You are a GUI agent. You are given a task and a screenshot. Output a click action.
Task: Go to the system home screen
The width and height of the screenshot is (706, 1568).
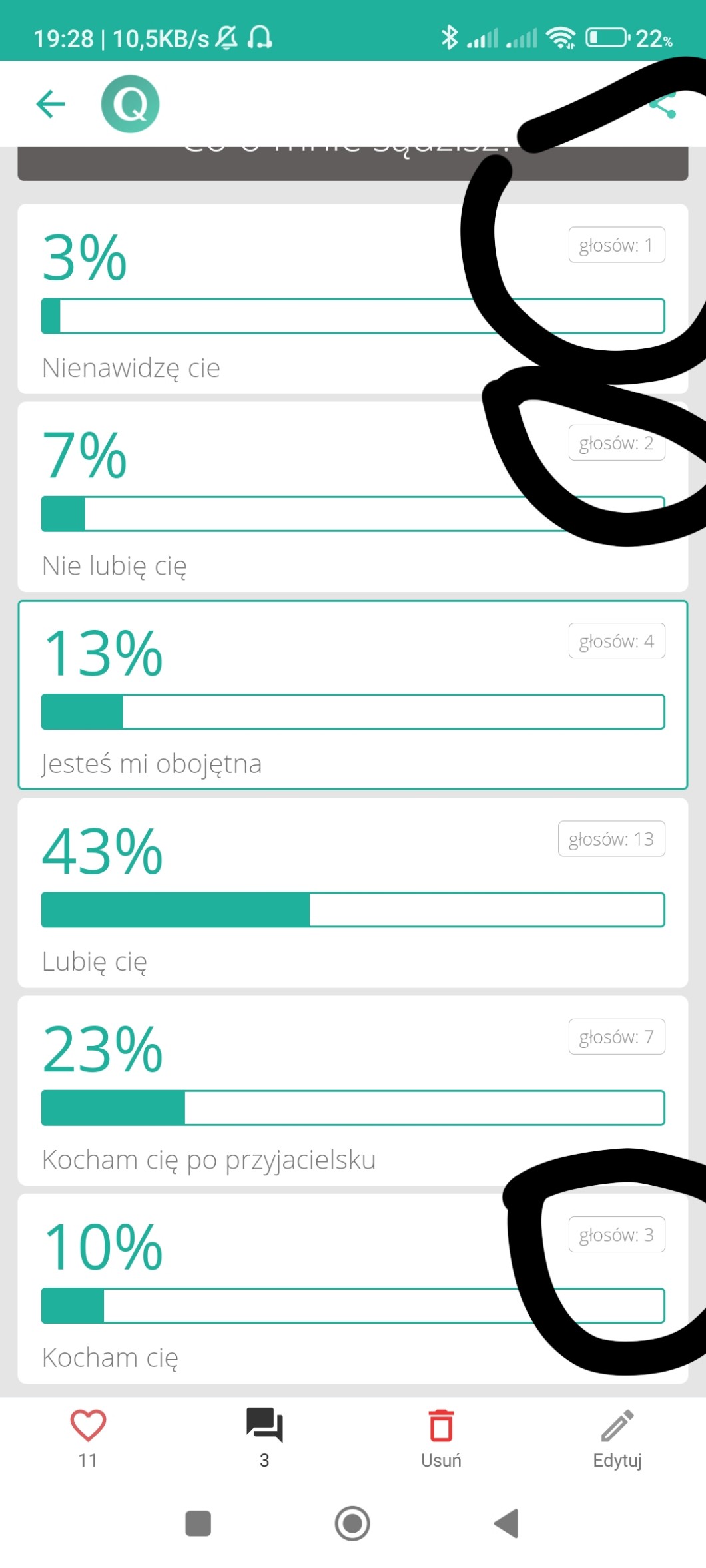coord(352,1523)
